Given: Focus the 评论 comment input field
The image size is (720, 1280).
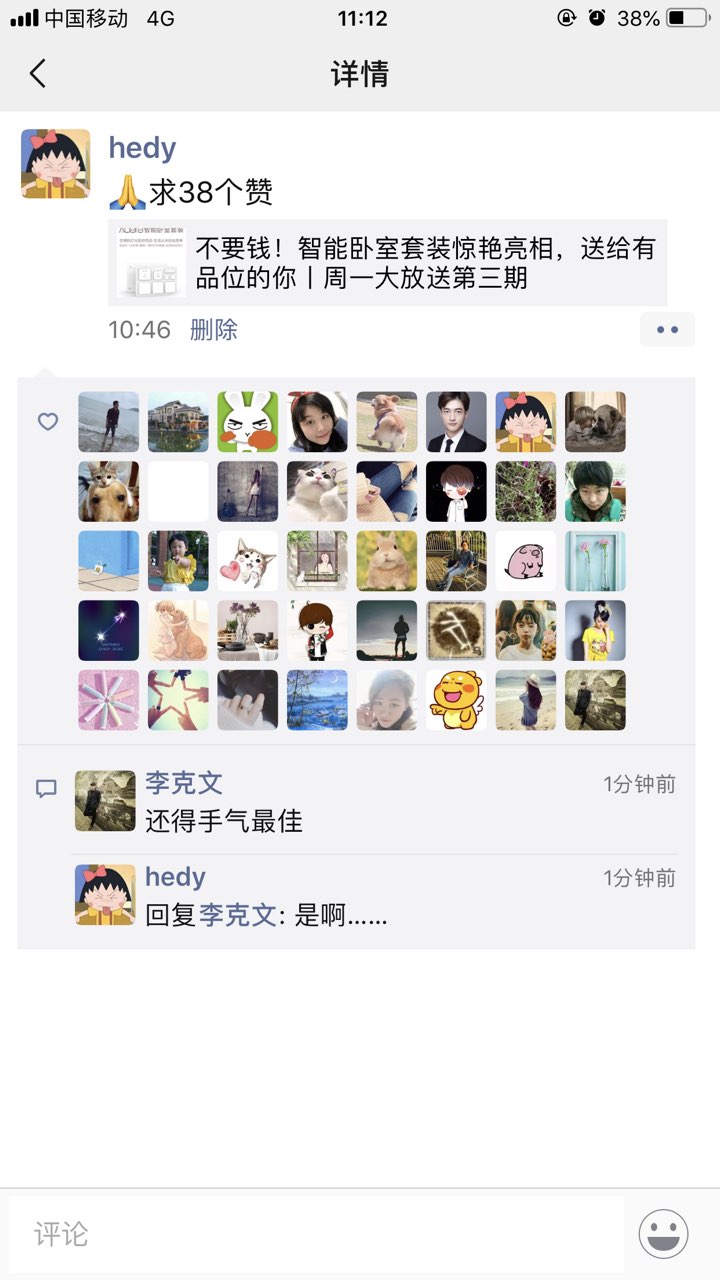Looking at the screenshot, I should point(315,1234).
